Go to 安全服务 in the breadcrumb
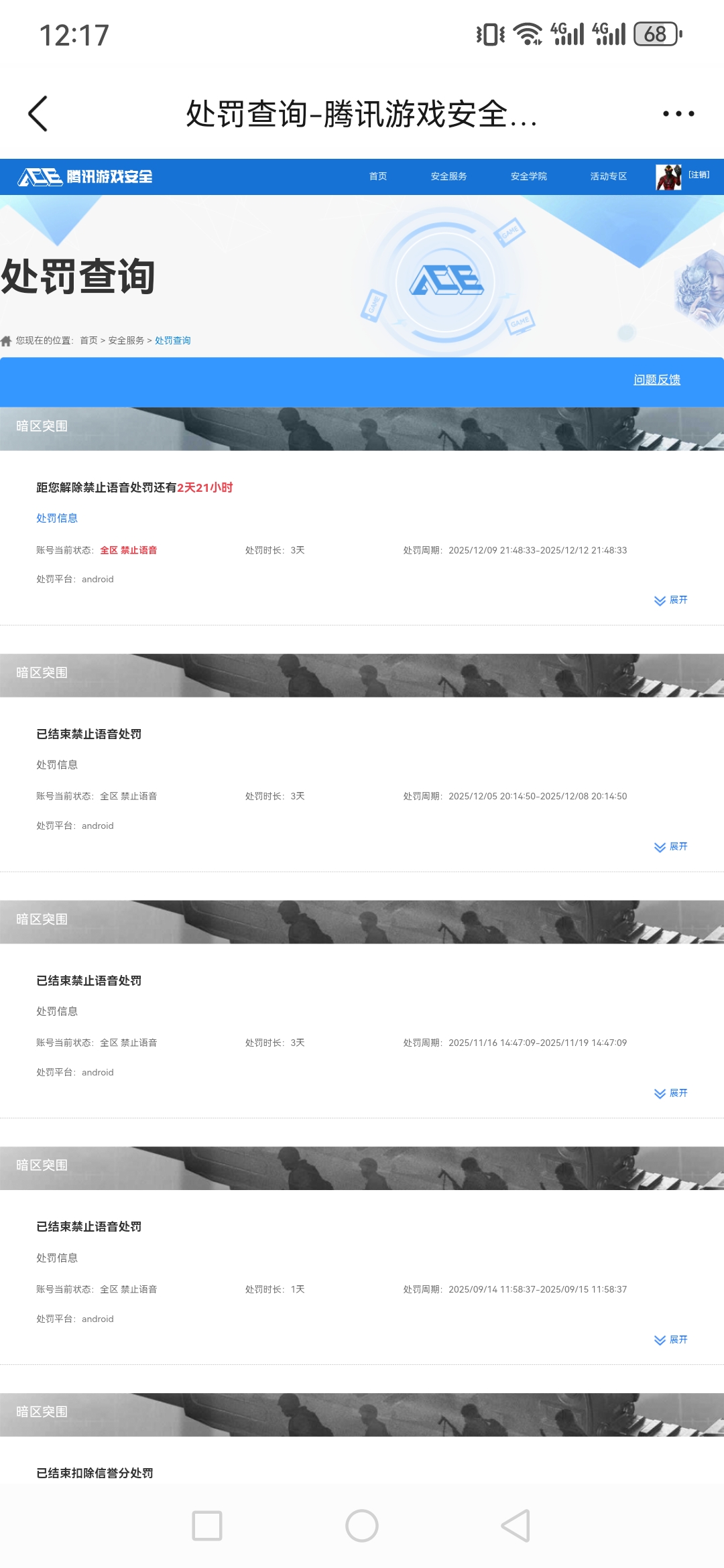This screenshot has width=724, height=1568. (126, 340)
